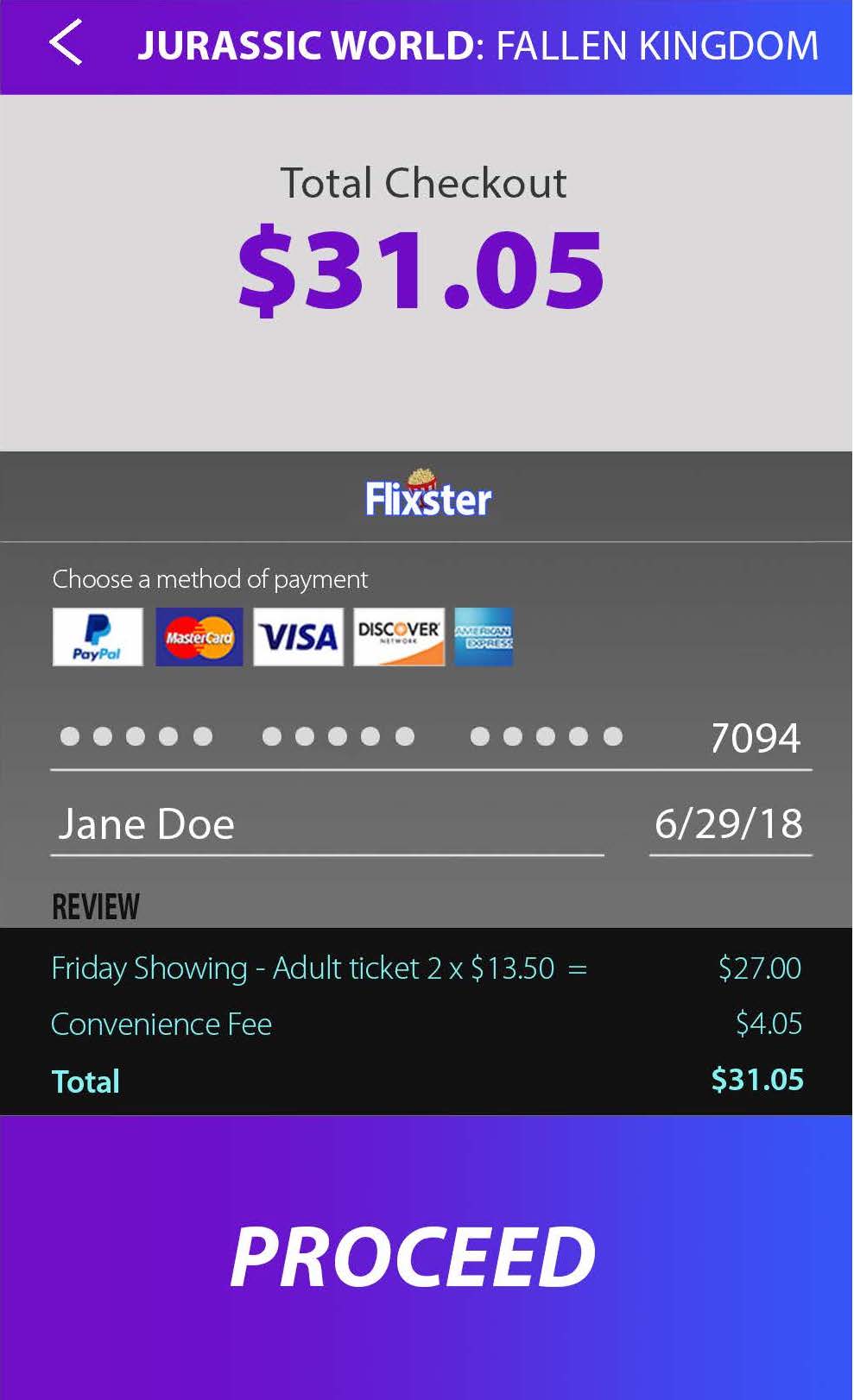
Task: Edit the card number field ending 7094
Action: click(x=430, y=737)
